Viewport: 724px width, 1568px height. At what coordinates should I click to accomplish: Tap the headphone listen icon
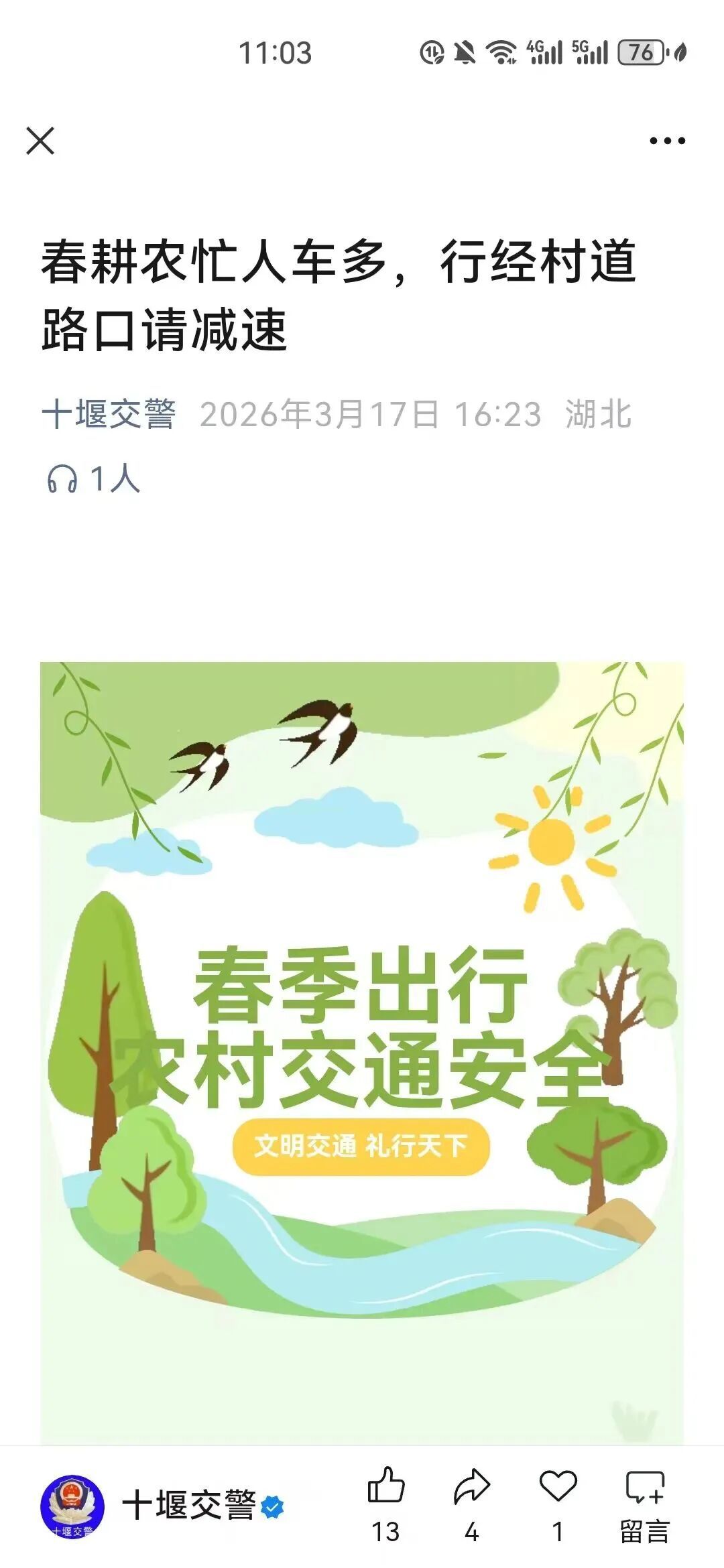(x=62, y=480)
